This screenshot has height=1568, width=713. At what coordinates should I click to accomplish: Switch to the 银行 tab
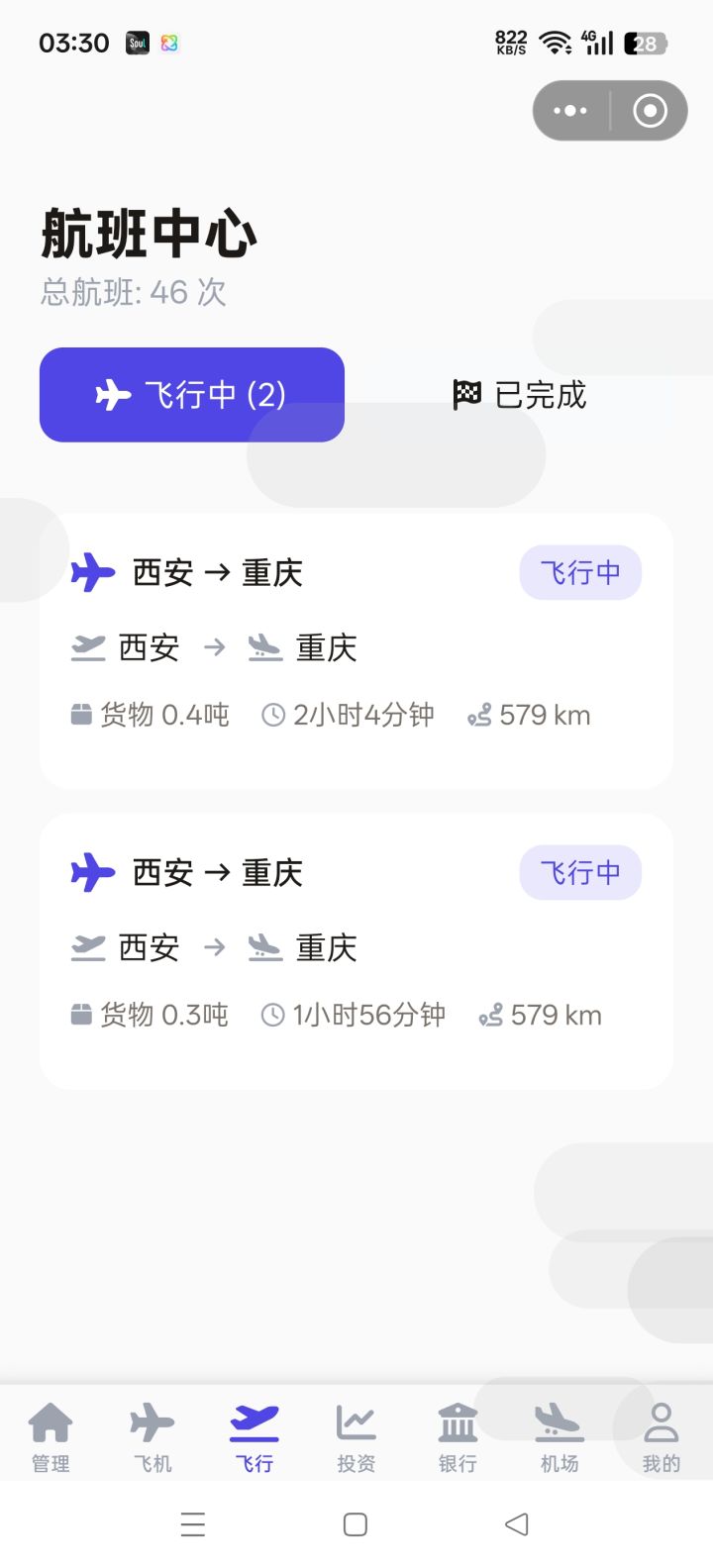pos(458,1436)
